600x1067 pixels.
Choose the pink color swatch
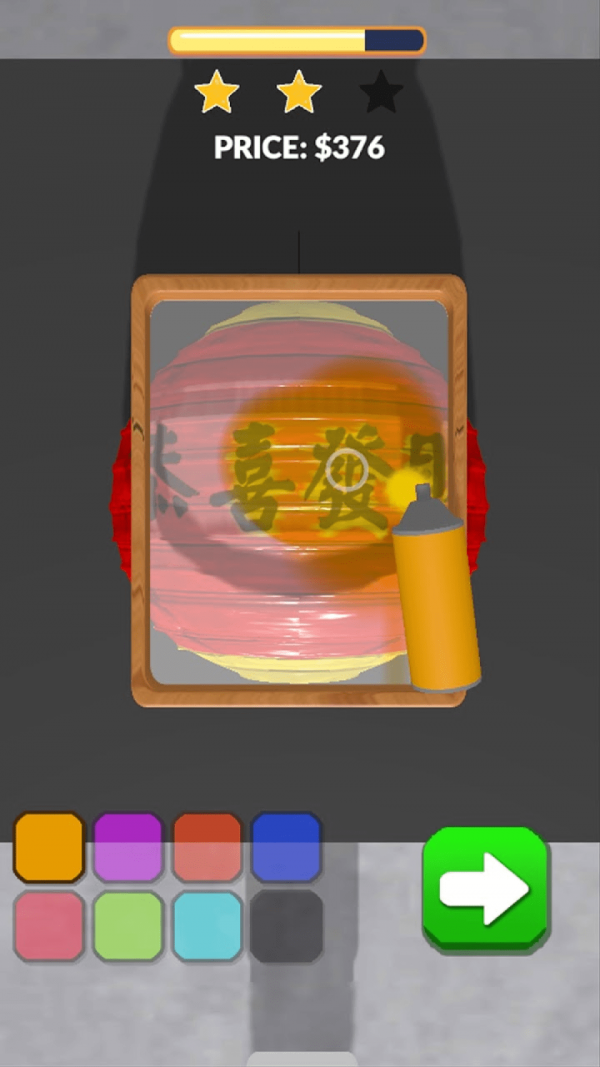(48, 926)
